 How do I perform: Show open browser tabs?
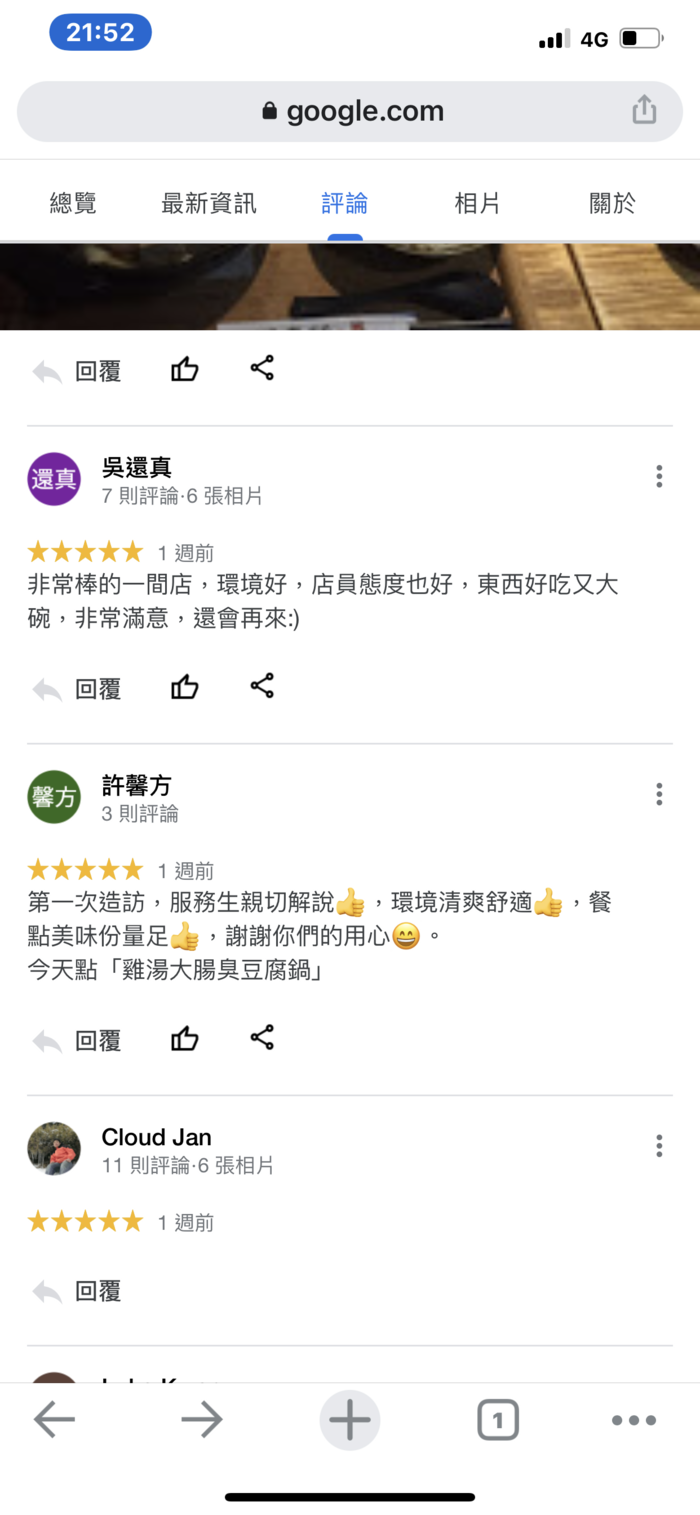coord(497,1420)
